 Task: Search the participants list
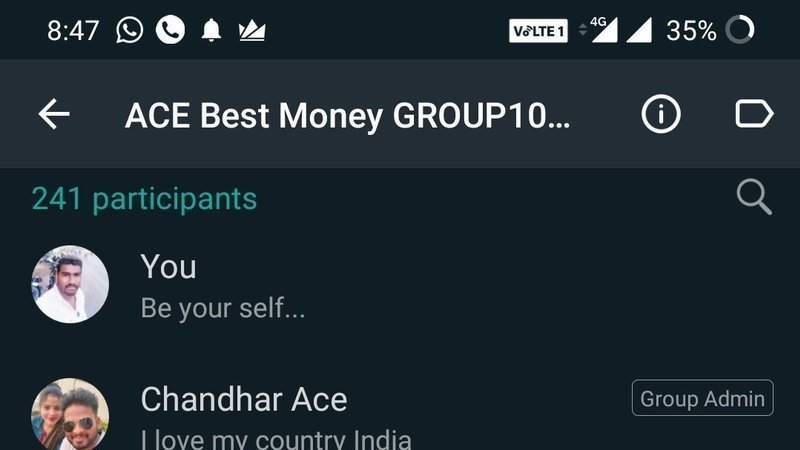[754, 197]
